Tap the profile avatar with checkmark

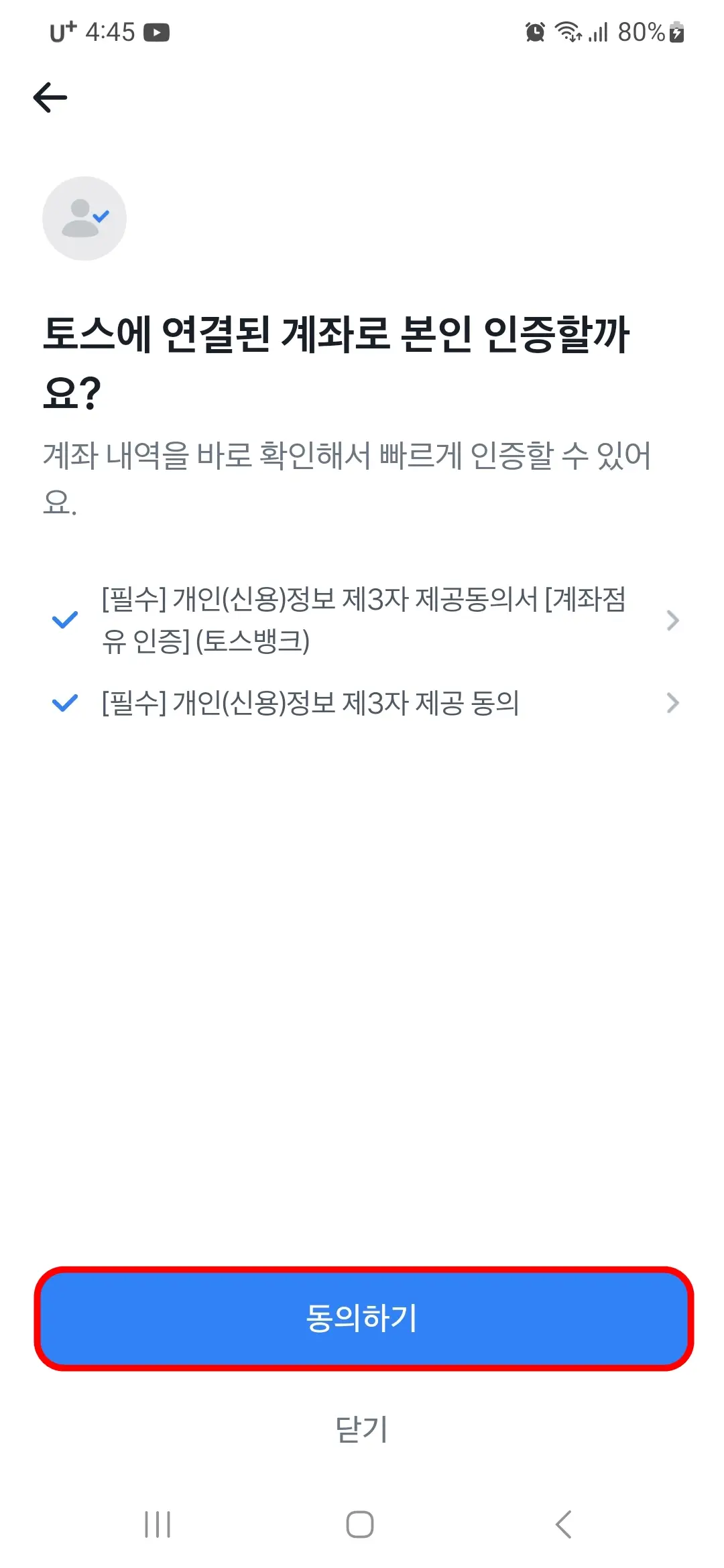83,218
